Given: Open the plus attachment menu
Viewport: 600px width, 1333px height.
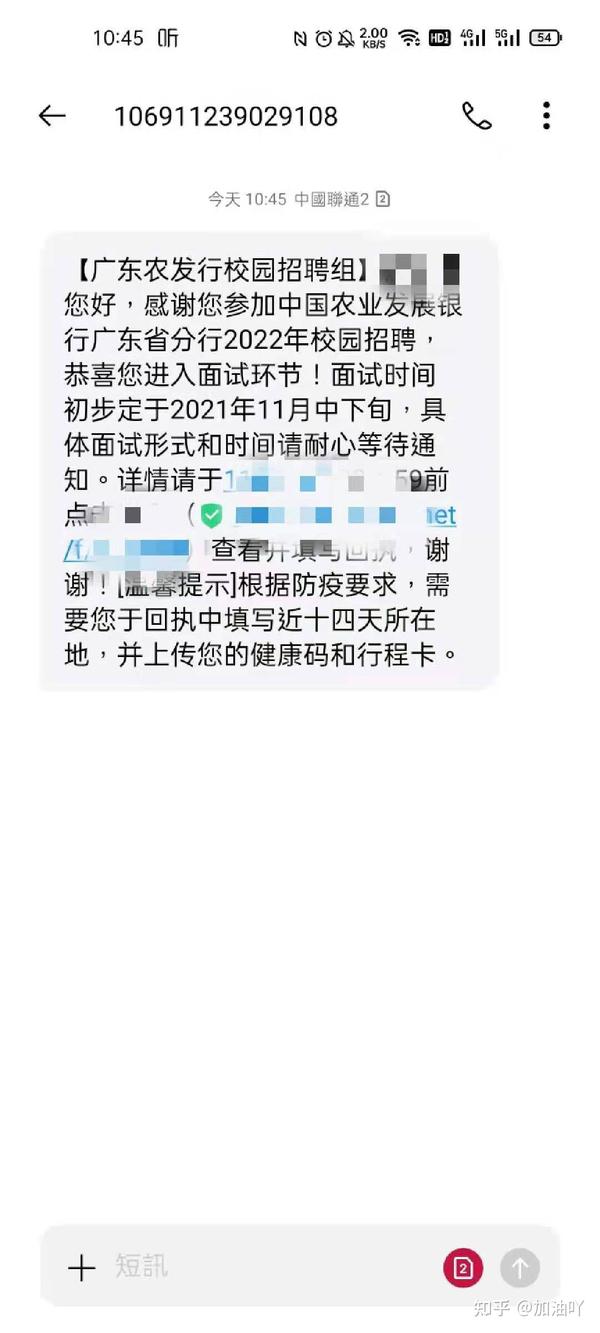Looking at the screenshot, I should pyautogui.click(x=80, y=1268).
